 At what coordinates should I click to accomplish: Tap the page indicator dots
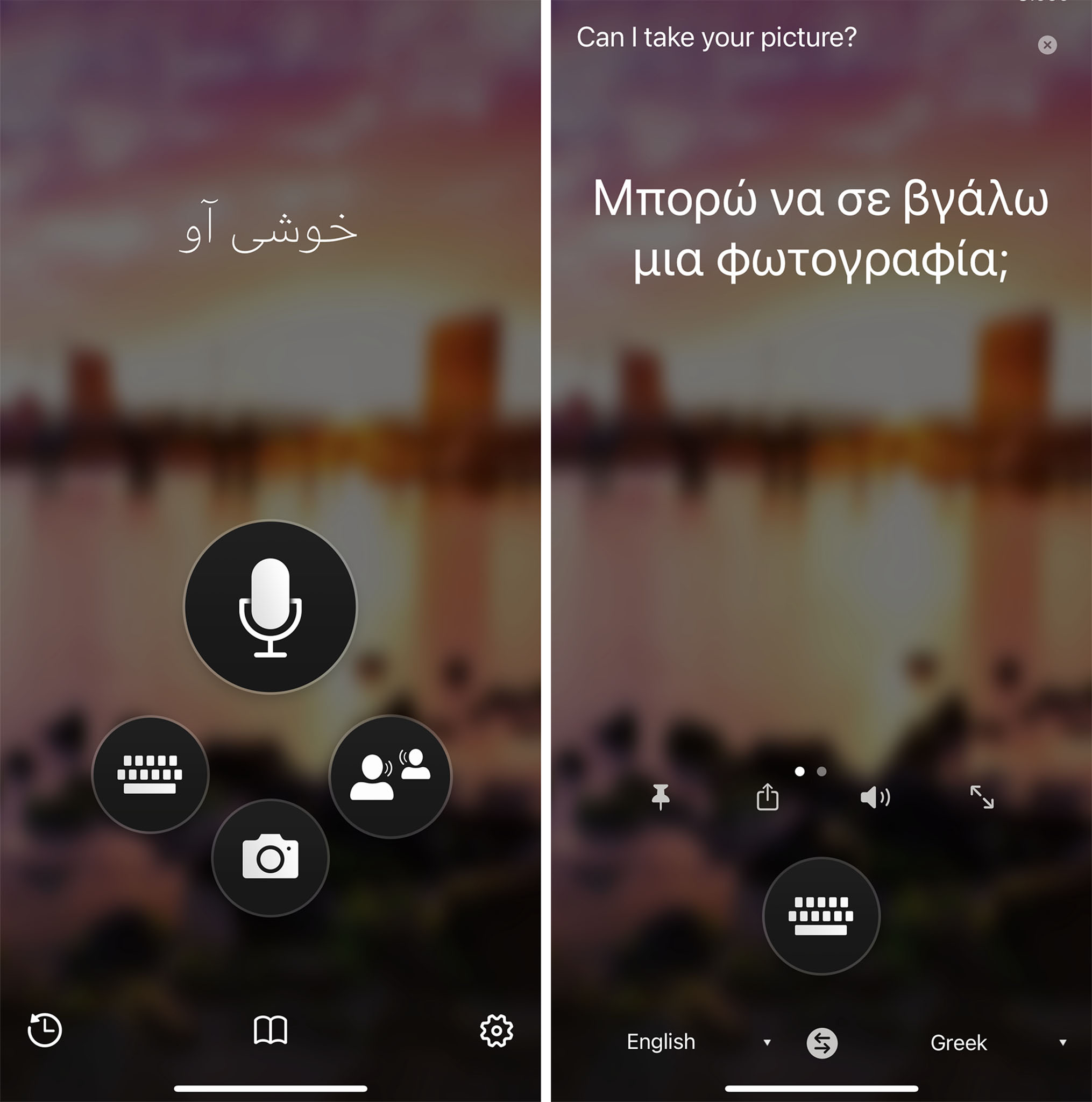point(810,771)
